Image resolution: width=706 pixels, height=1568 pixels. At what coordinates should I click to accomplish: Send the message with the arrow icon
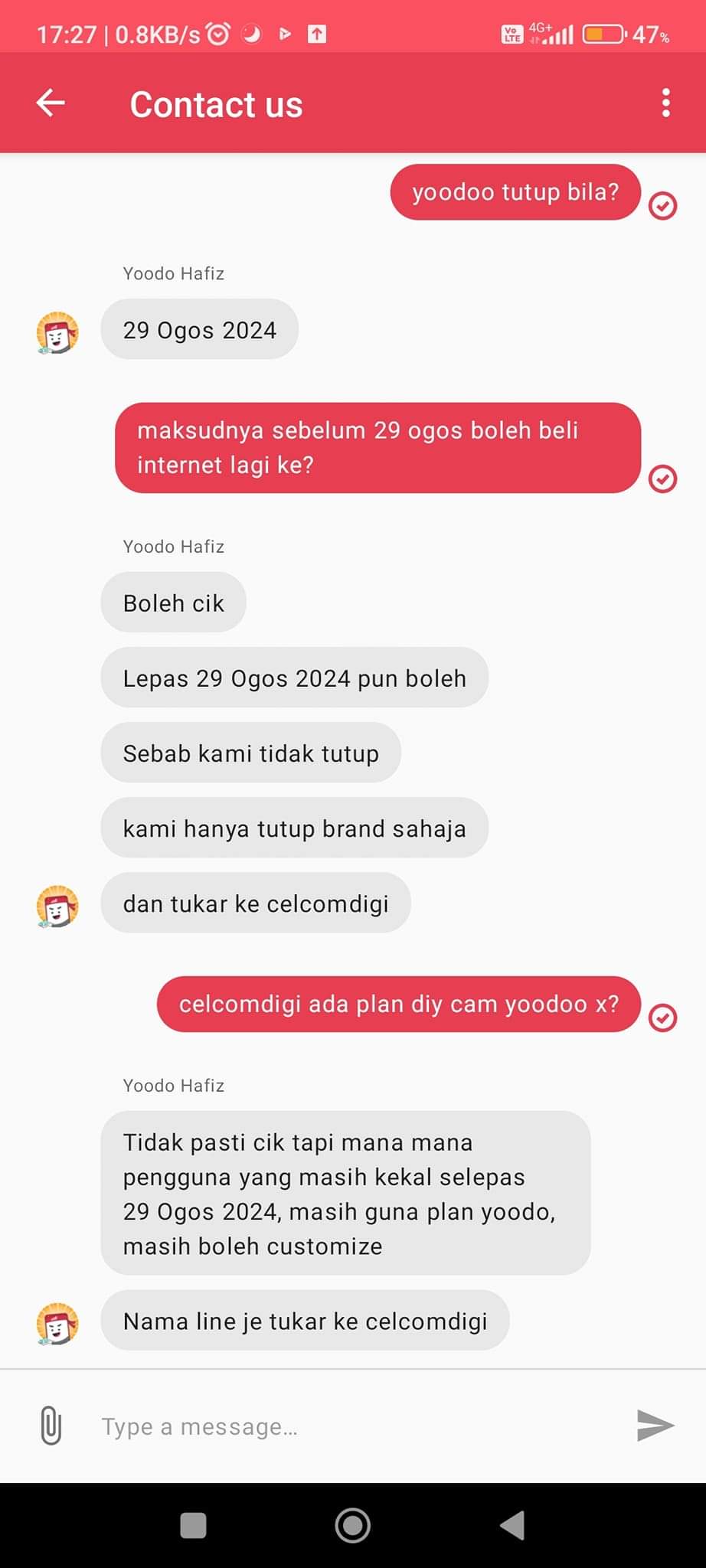[655, 1426]
